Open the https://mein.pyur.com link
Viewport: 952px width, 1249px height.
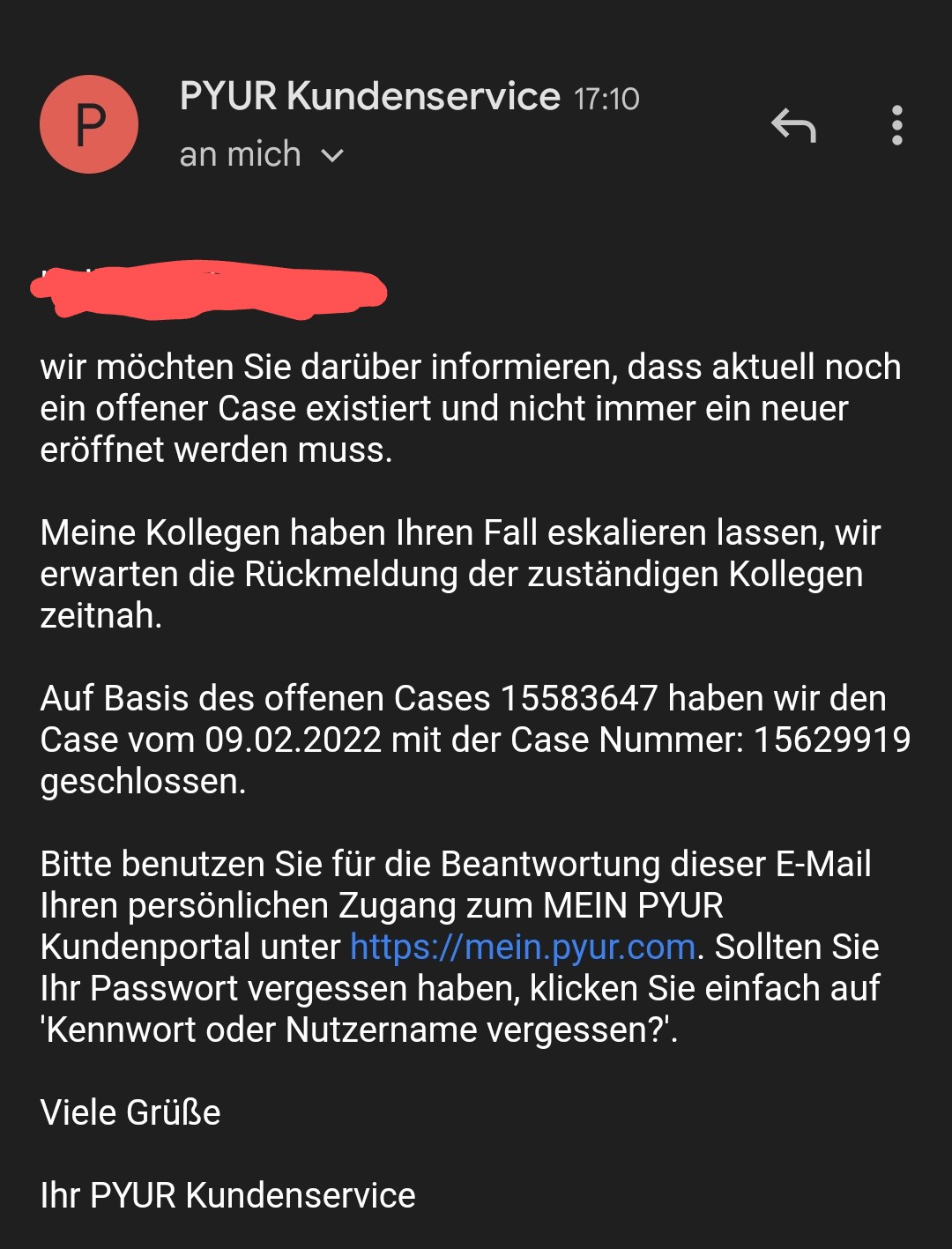click(x=523, y=948)
